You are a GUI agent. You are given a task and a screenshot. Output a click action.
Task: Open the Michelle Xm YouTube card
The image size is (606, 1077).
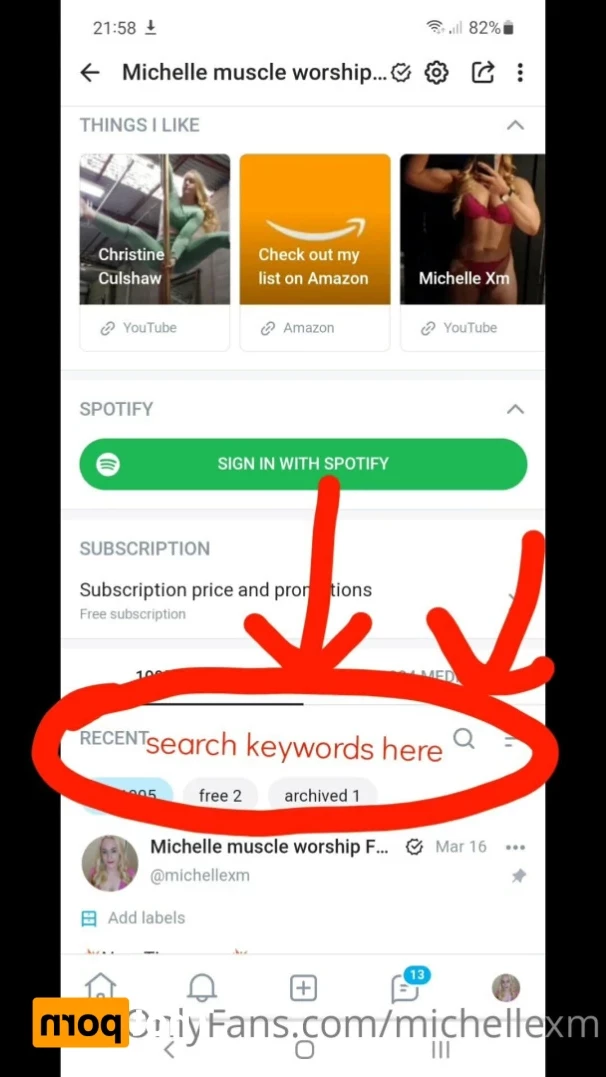tap(471, 250)
